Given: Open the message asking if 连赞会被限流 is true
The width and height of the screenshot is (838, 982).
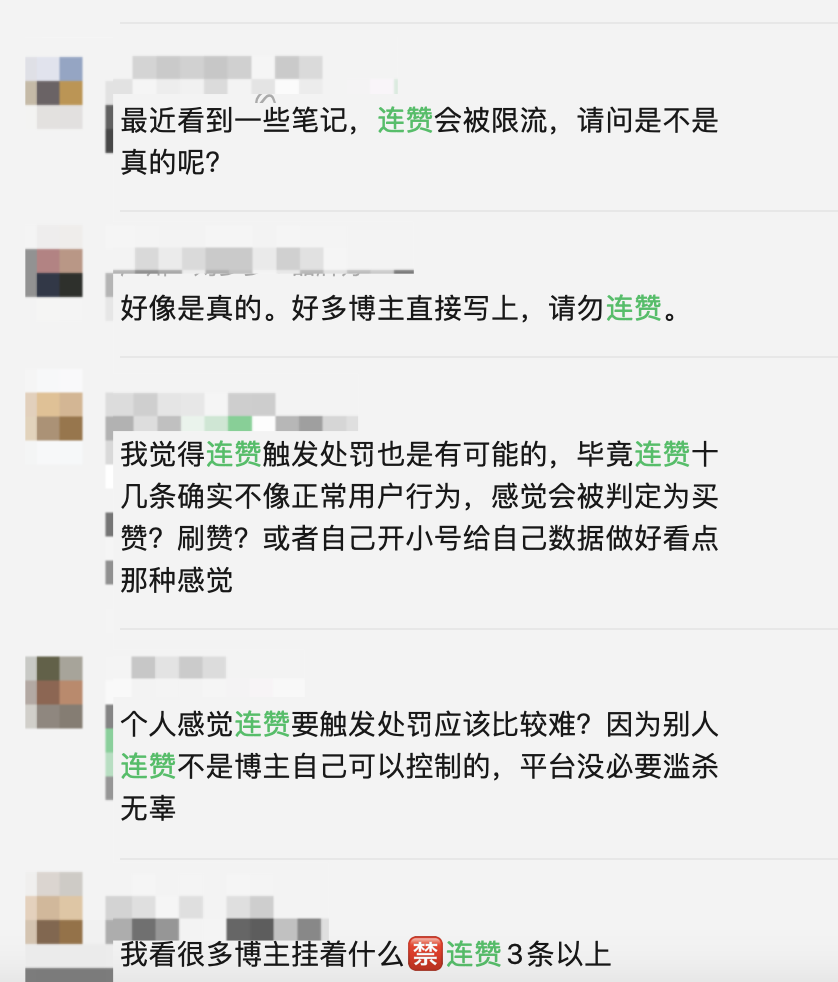Looking at the screenshot, I should 420,140.
